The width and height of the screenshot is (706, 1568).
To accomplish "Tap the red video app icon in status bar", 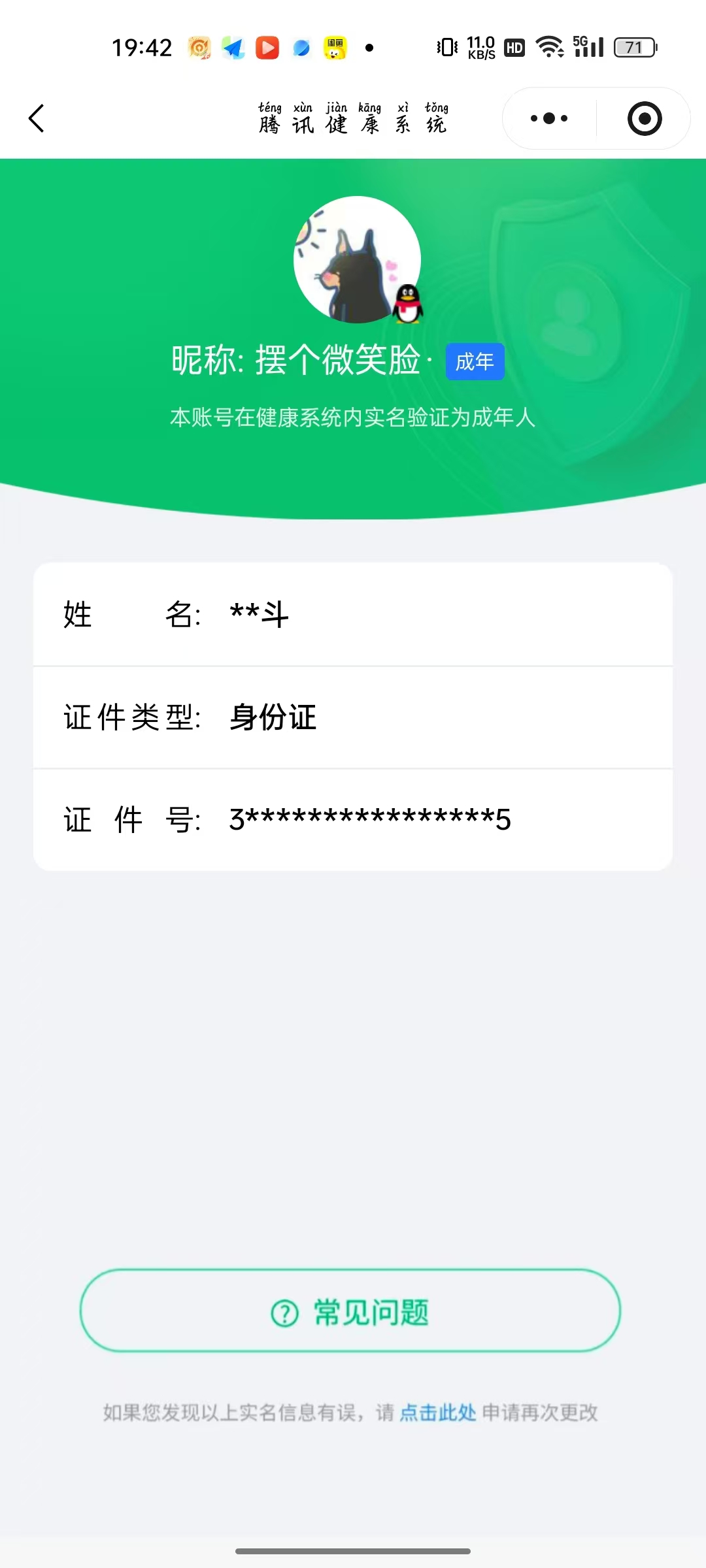I will tap(267, 47).
